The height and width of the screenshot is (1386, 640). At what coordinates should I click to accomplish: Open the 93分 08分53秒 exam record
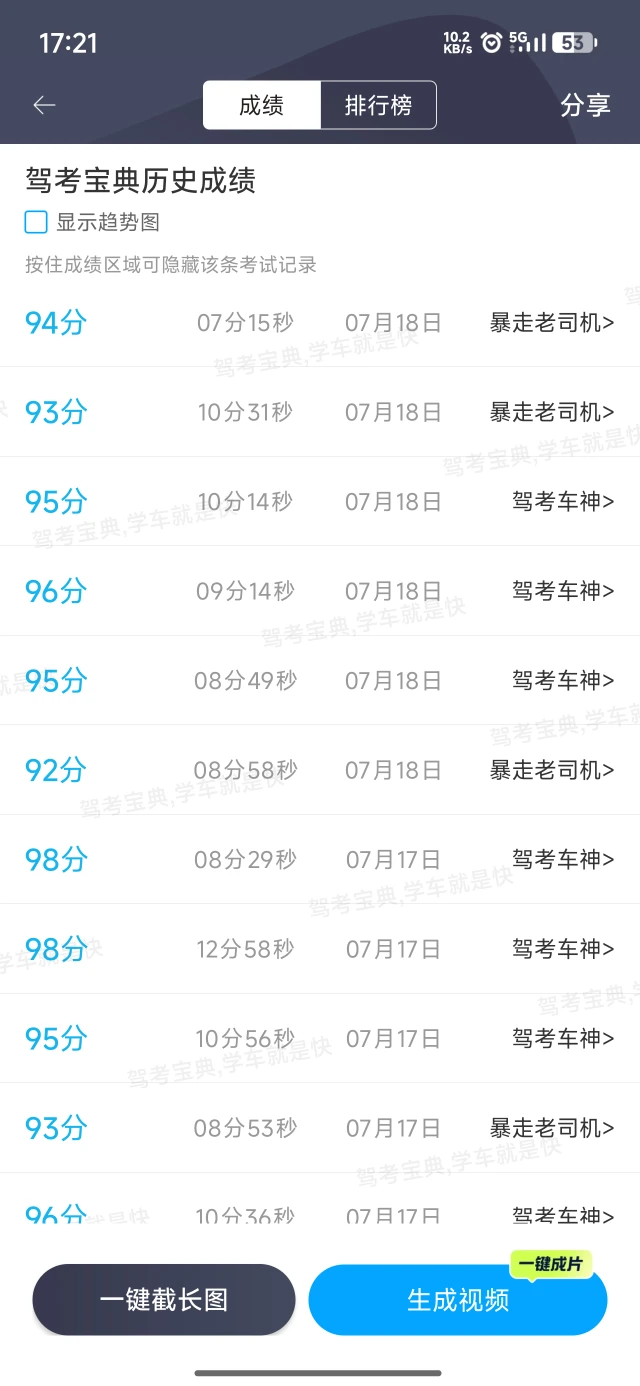click(320, 1128)
